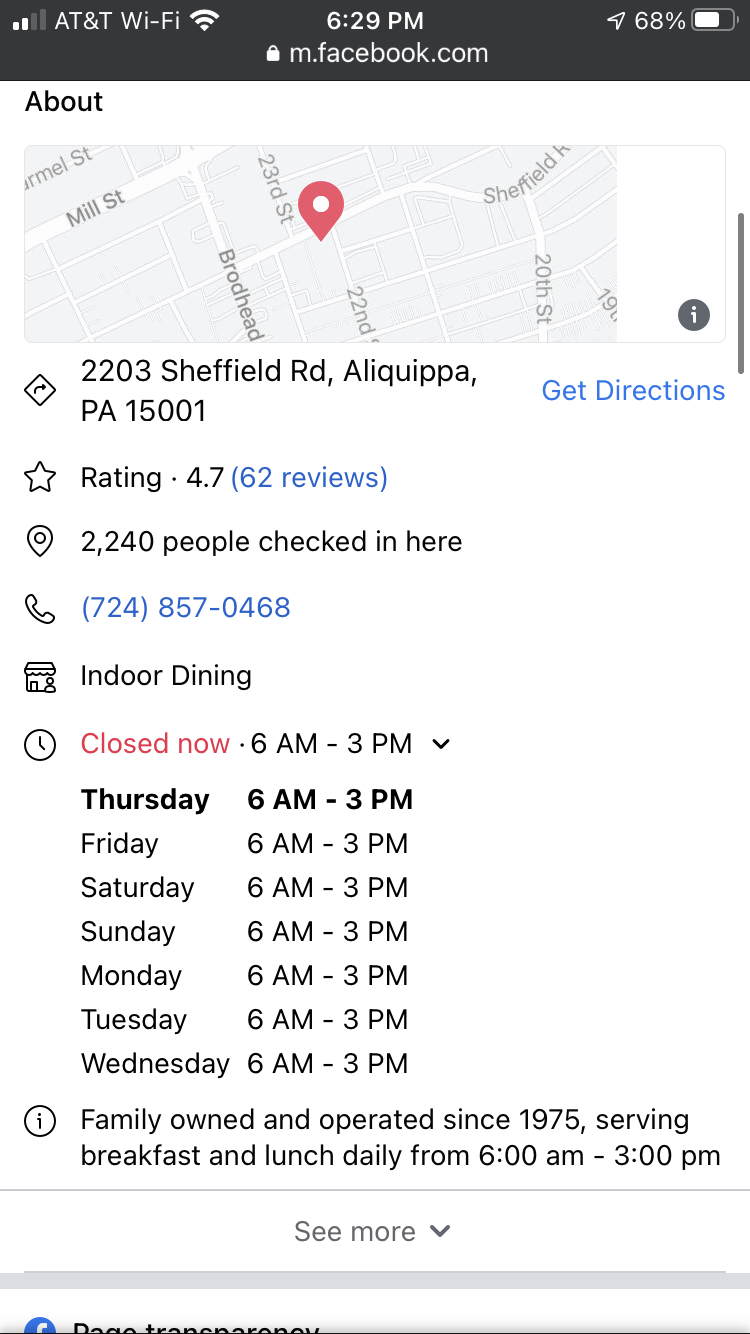Call (724) 857-0468
Screen dimensions: 750x1334
[186, 608]
